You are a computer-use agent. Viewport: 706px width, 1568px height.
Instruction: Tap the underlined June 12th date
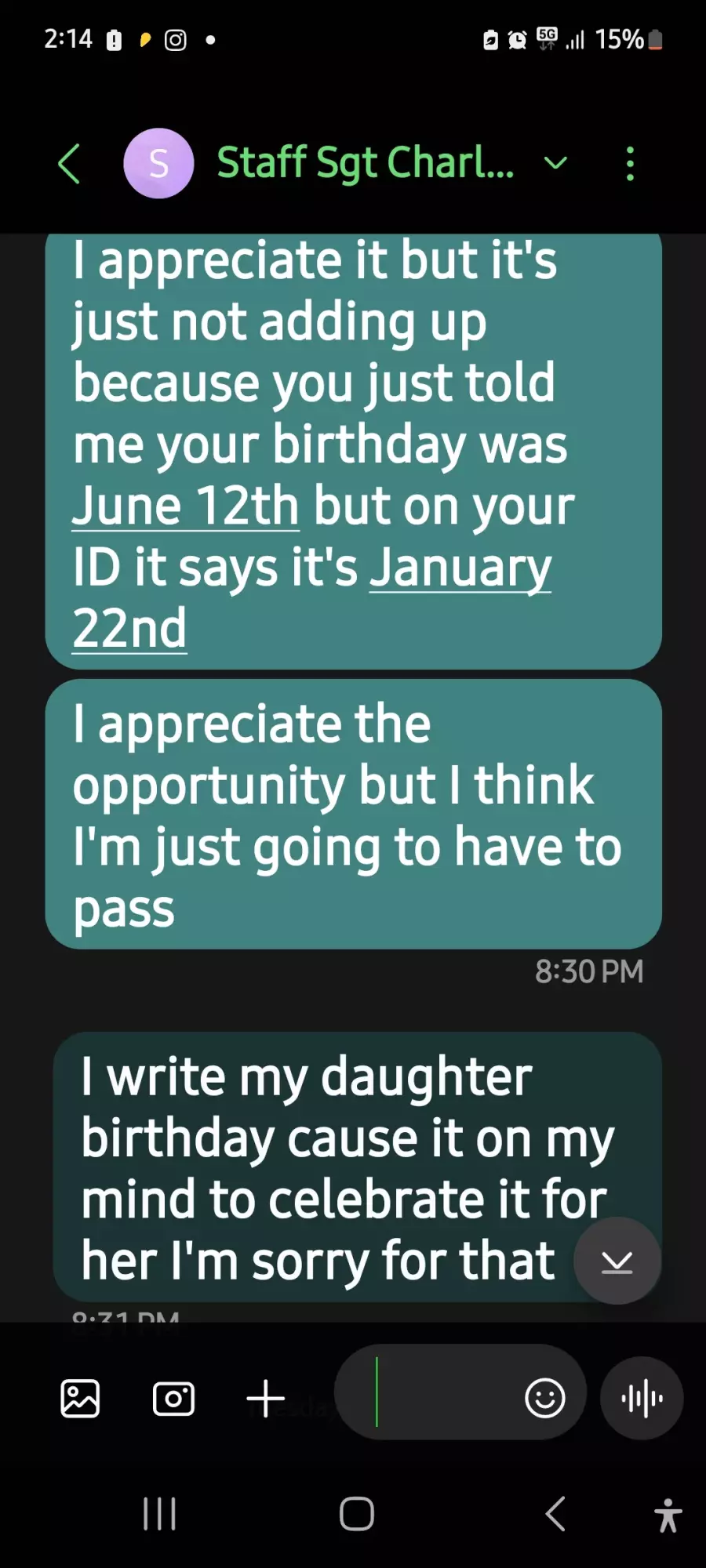[186, 506]
